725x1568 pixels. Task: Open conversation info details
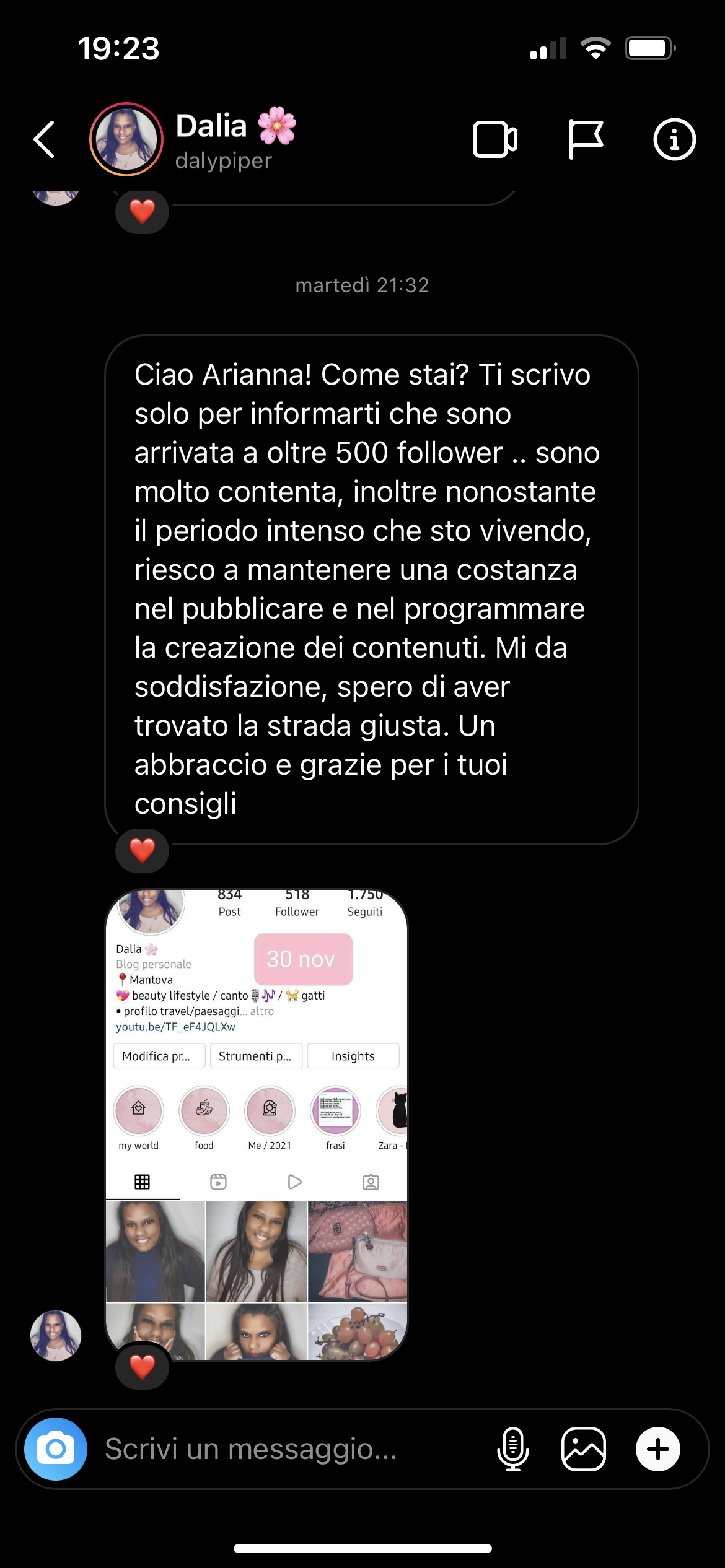tap(674, 139)
